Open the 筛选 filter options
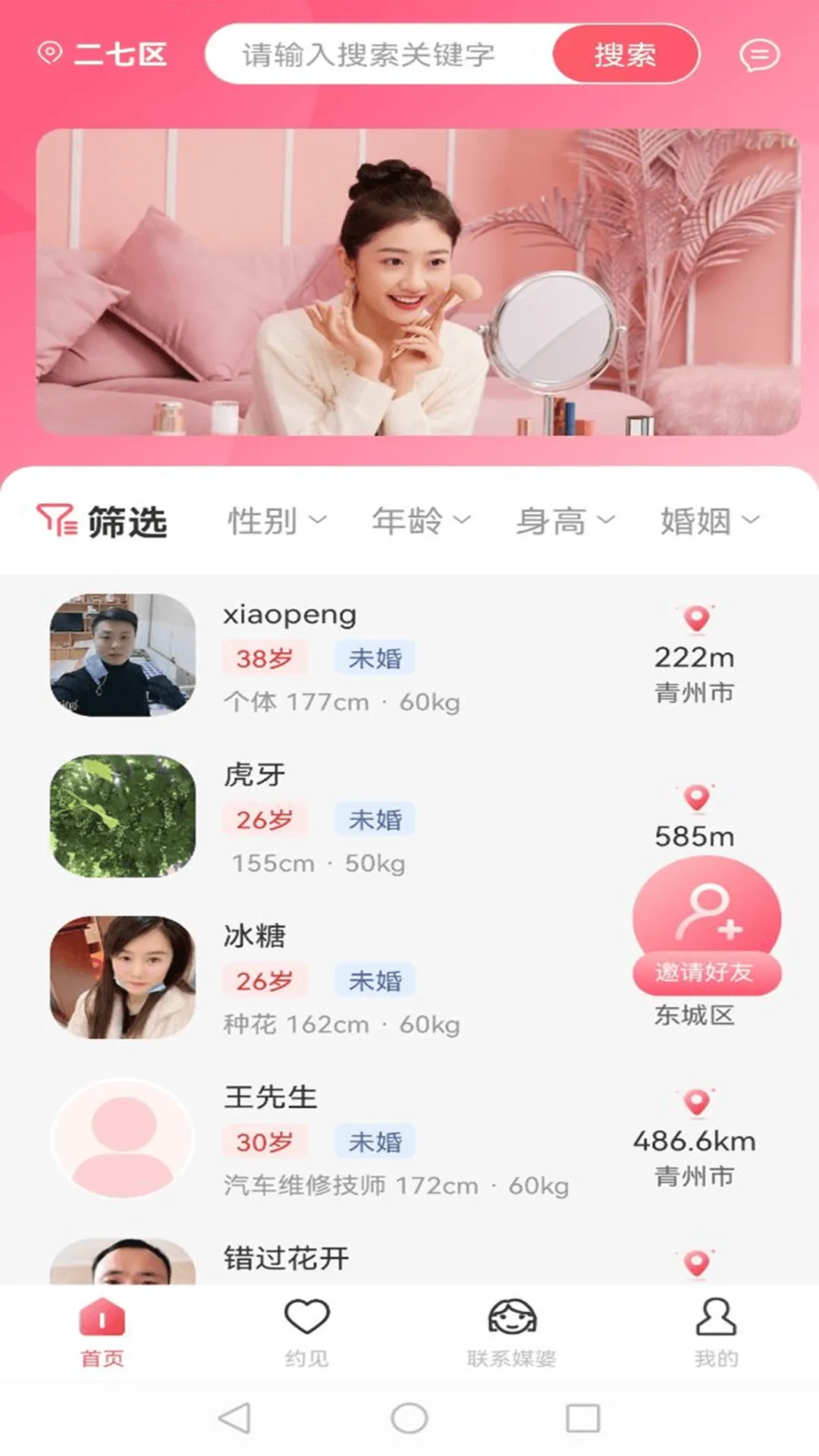The width and height of the screenshot is (819, 1456). point(102,522)
